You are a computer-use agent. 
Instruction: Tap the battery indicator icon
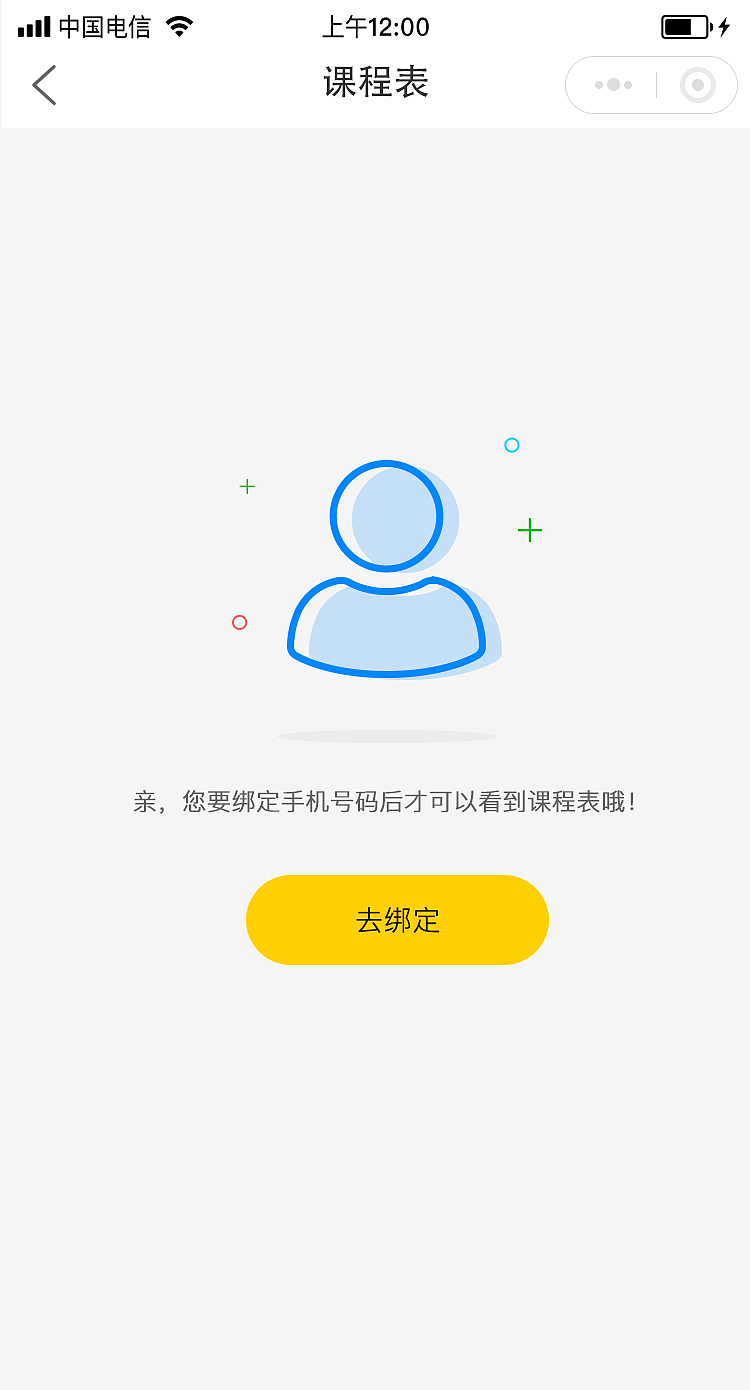tap(687, 27)
